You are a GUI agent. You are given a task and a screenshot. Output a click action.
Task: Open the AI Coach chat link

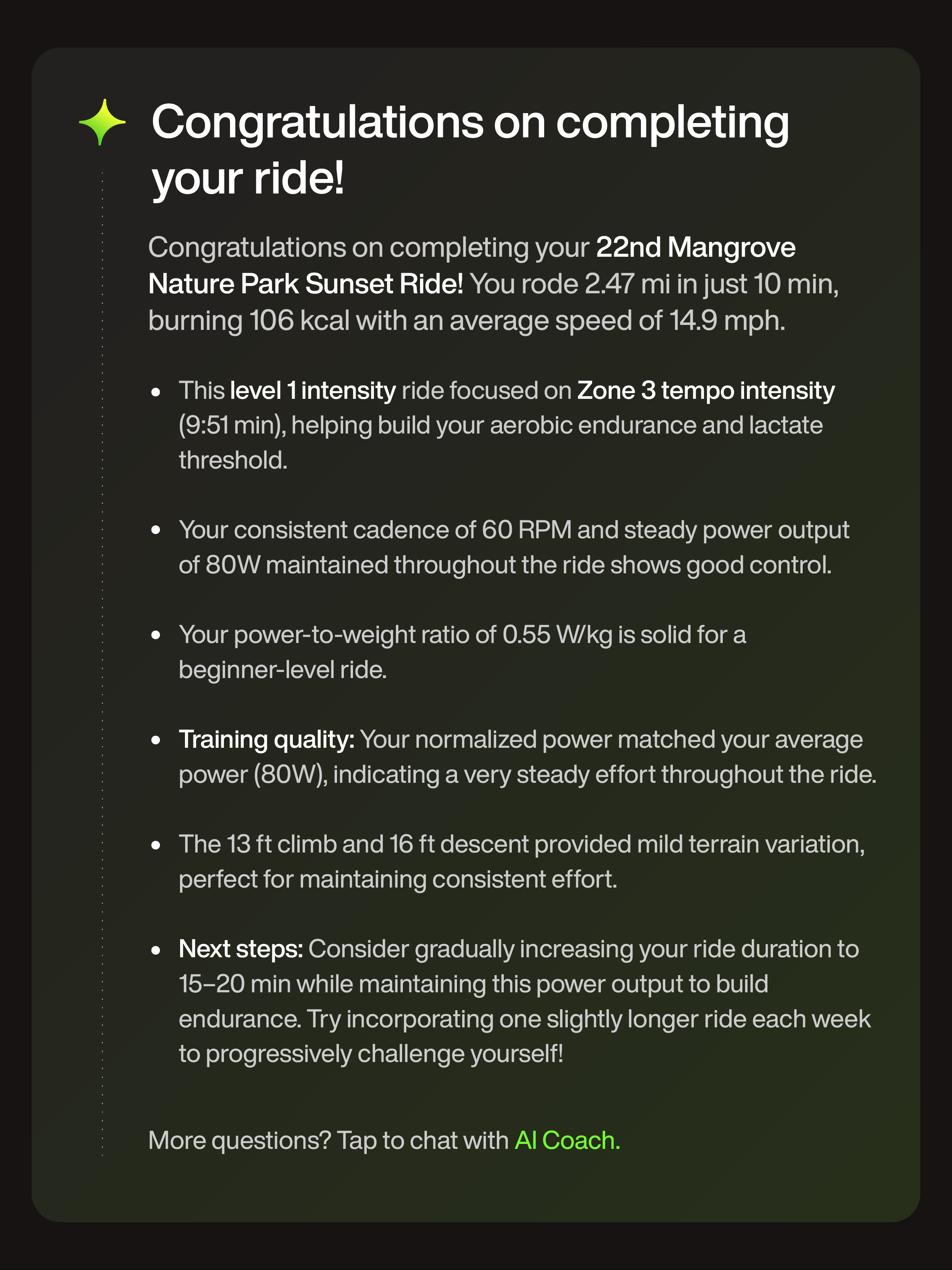point(567,1140)
